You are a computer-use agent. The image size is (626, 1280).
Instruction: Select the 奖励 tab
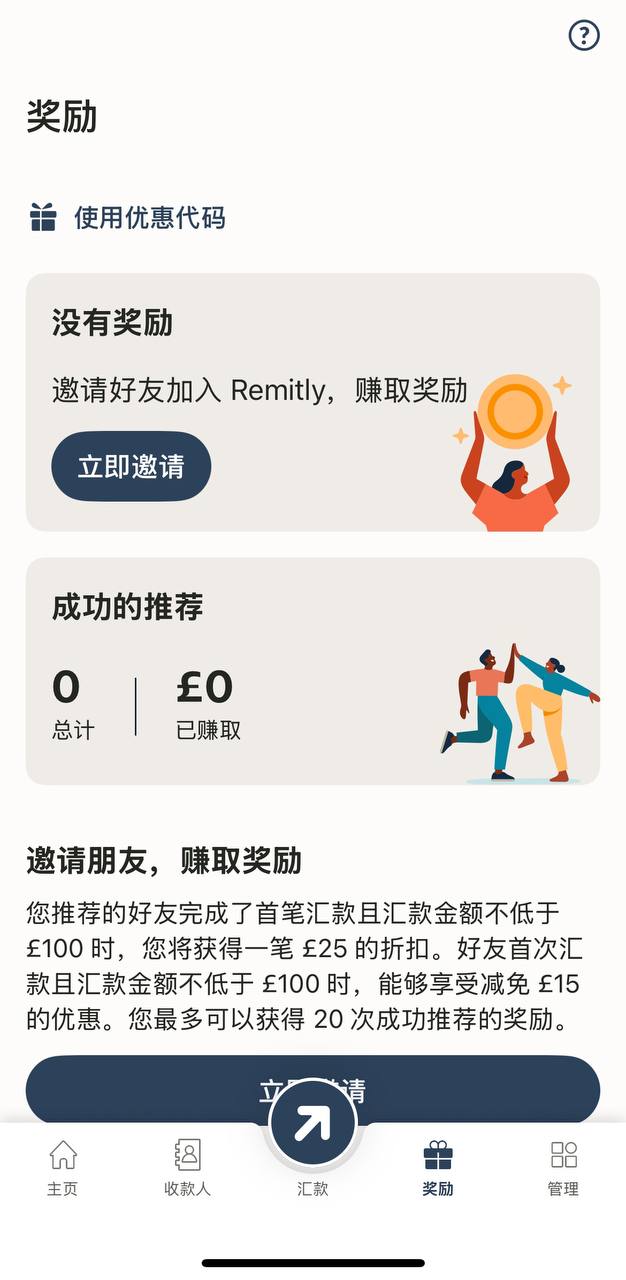(438, 1167)
